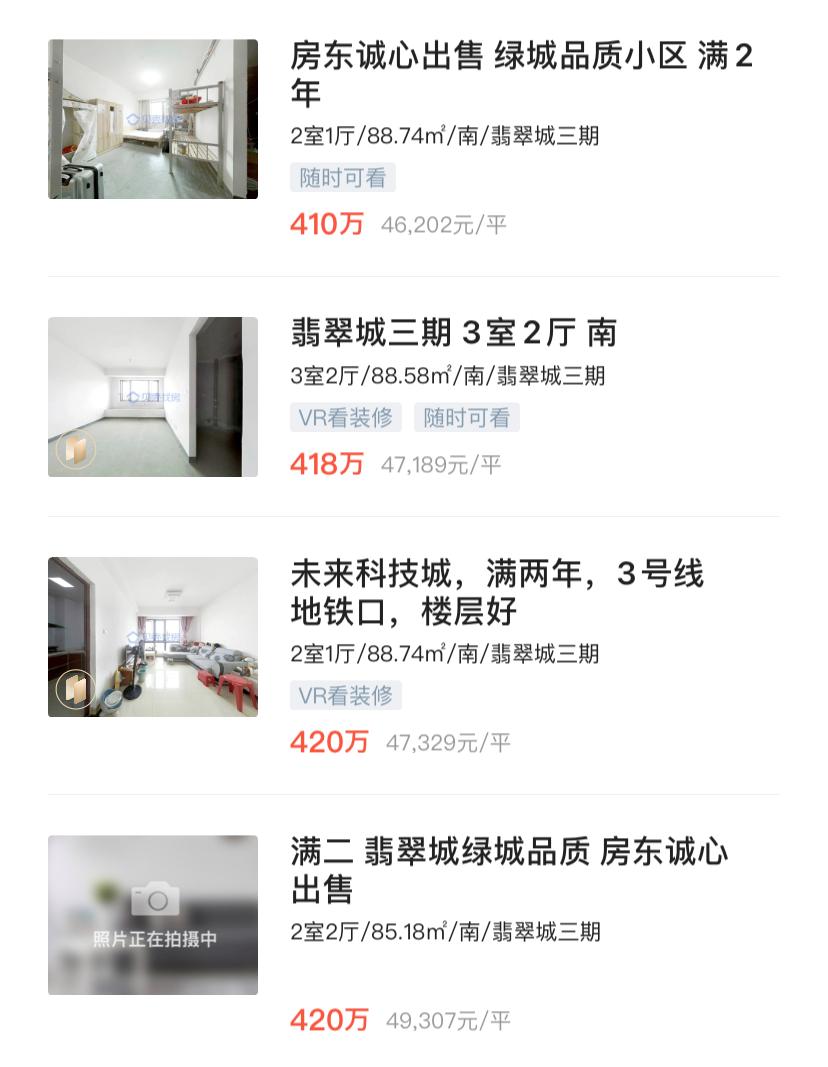
Task: Open the VR panorama icon on 翡翠城三期 thumbnail
Action: 77,450
